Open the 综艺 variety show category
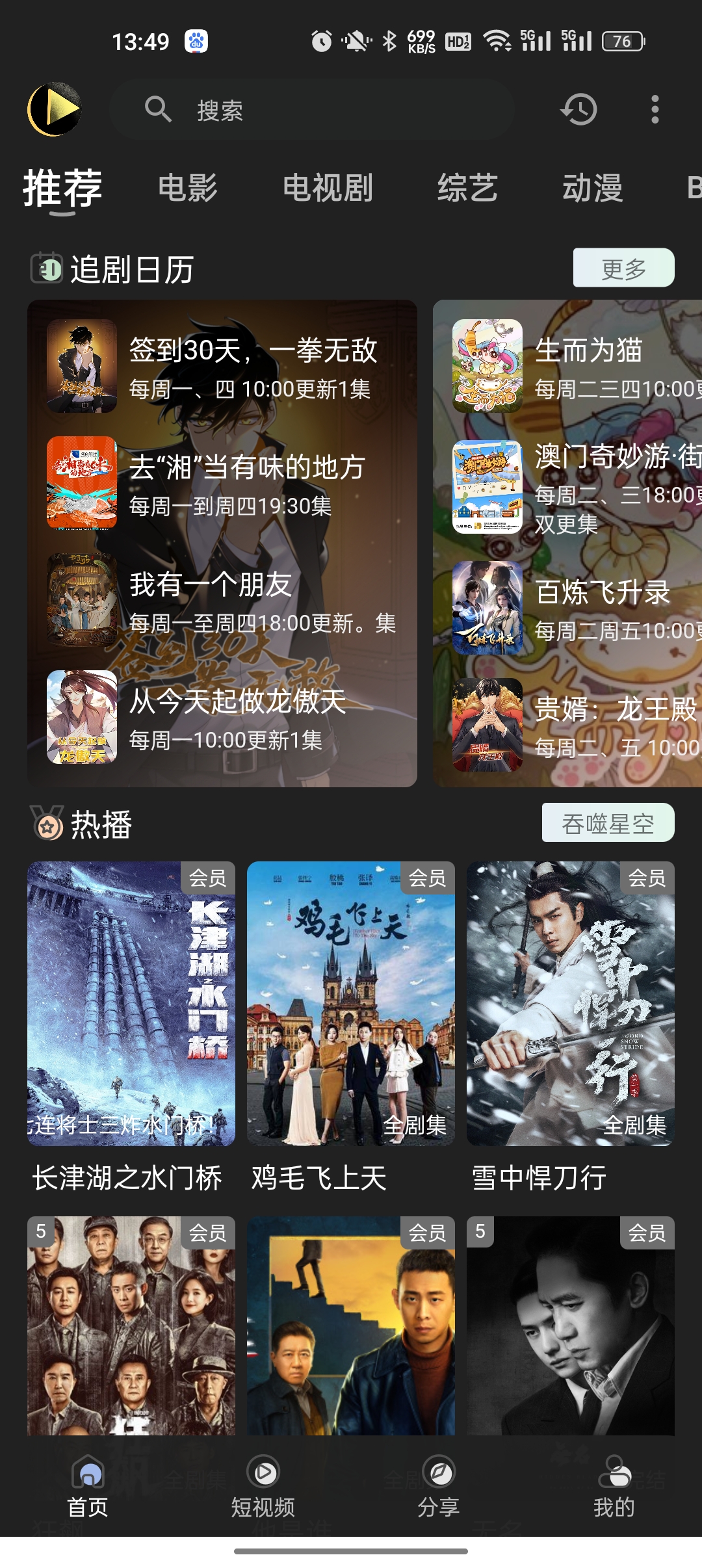This screenshot has height=1568, width=702. 467,187
